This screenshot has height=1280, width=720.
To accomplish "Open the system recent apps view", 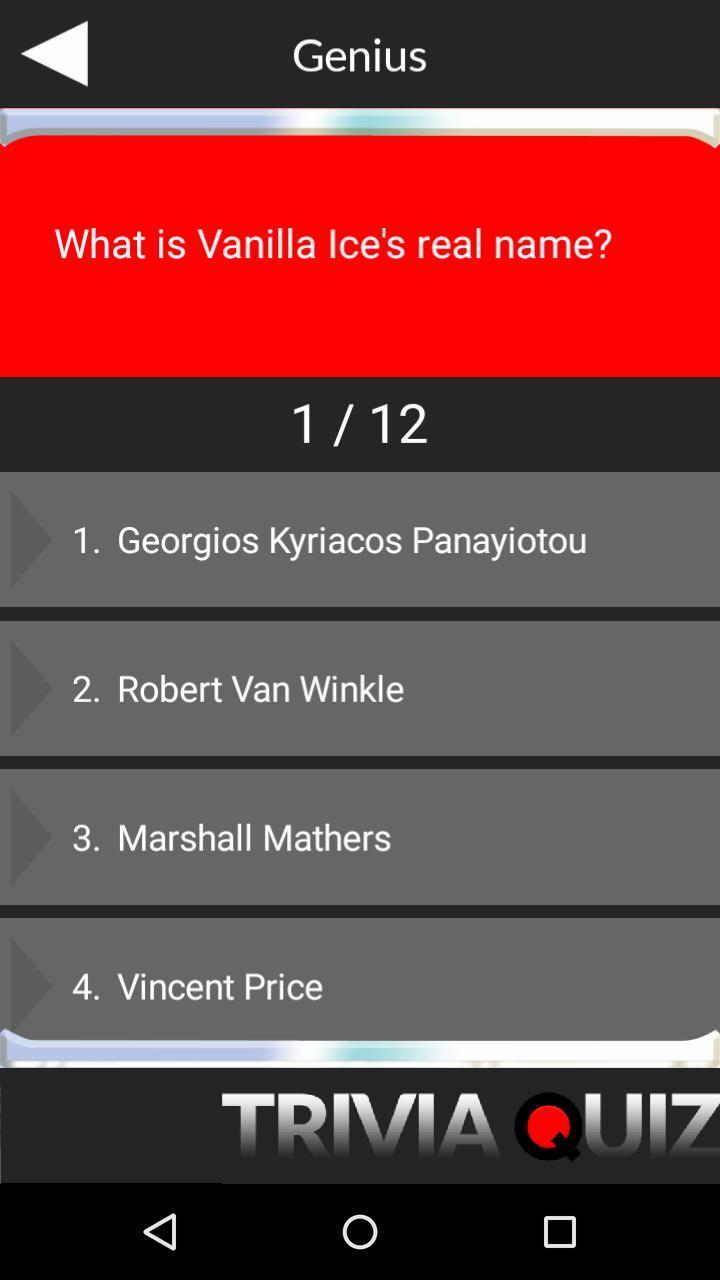I will tap(559, 1232).
